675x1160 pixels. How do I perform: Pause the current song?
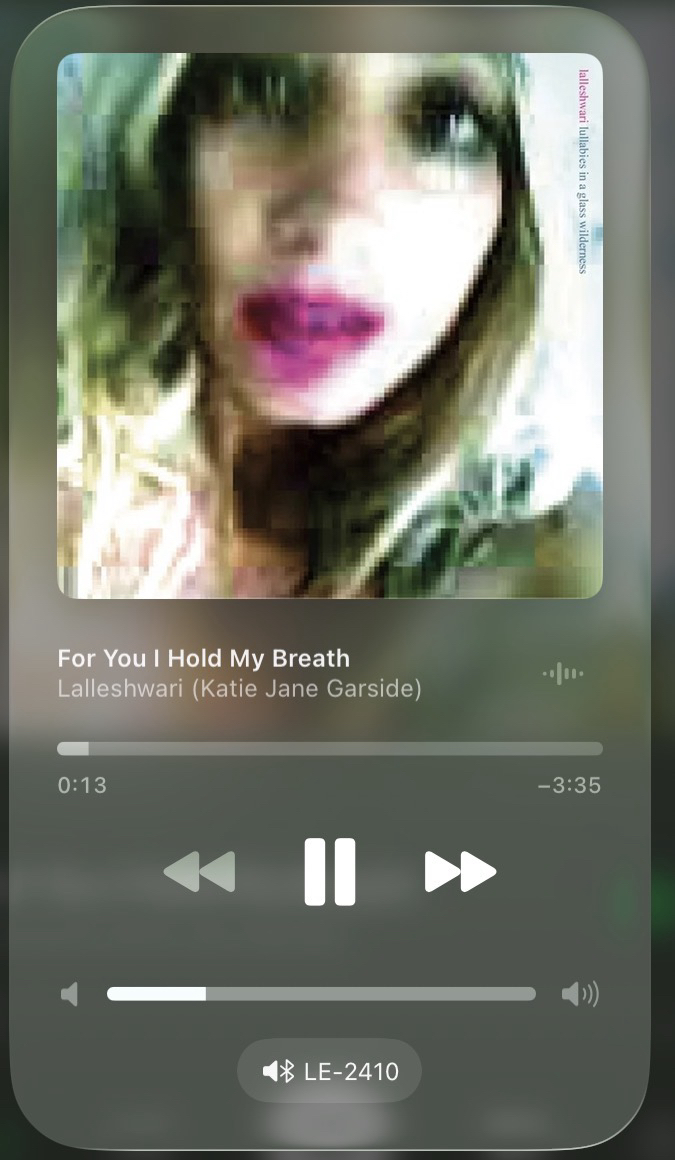tap(329, 871)
